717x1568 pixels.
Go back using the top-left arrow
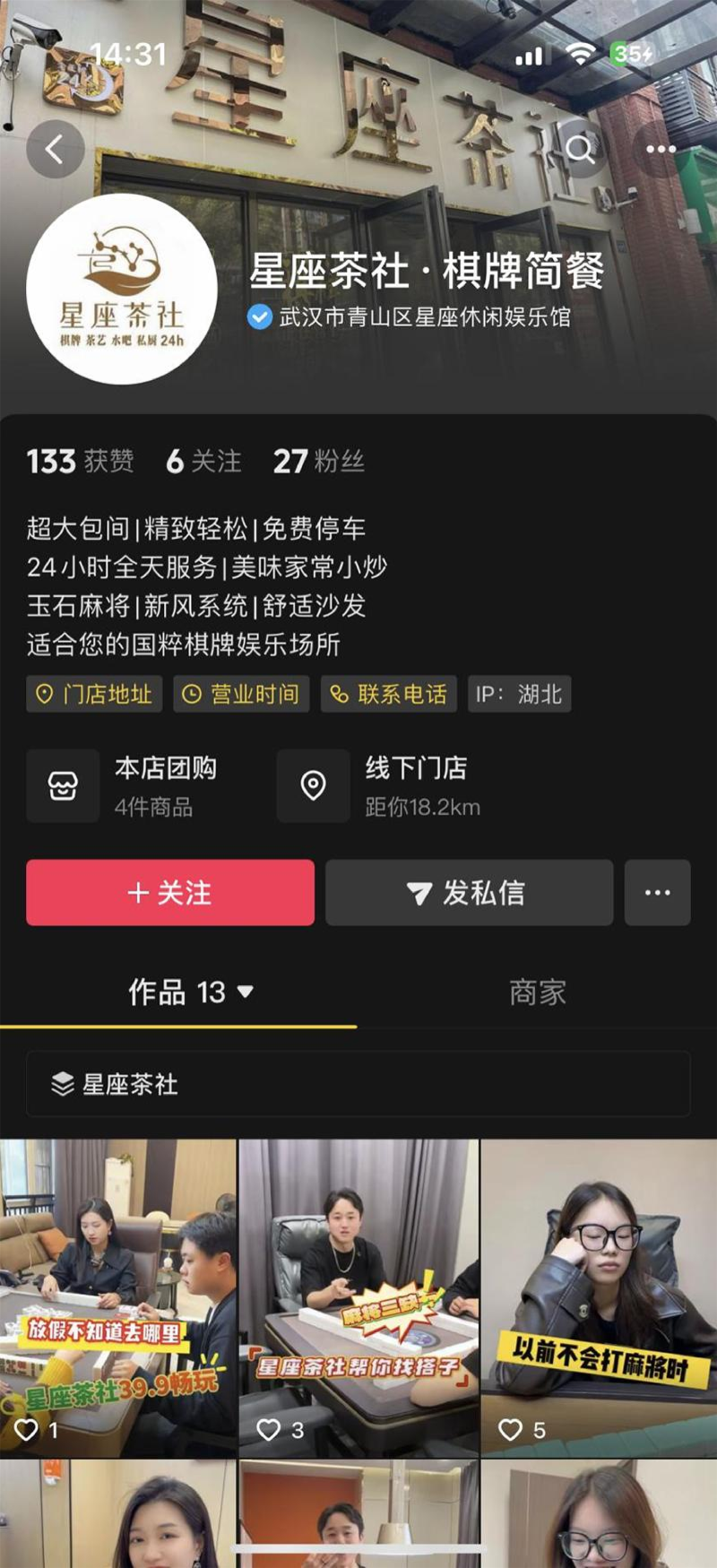pyautogui.click(x=56, y=149)
